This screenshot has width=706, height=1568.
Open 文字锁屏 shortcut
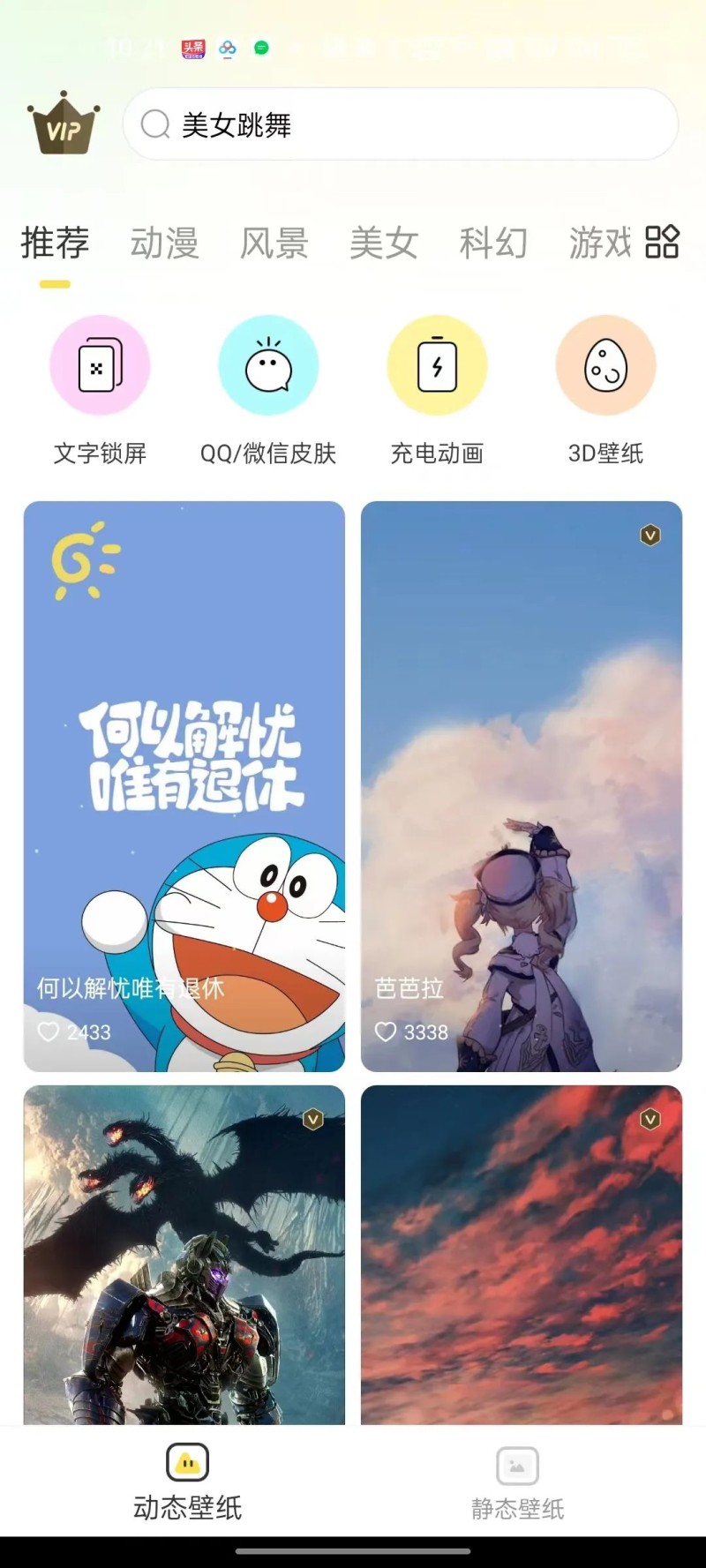tap(100, 390)
